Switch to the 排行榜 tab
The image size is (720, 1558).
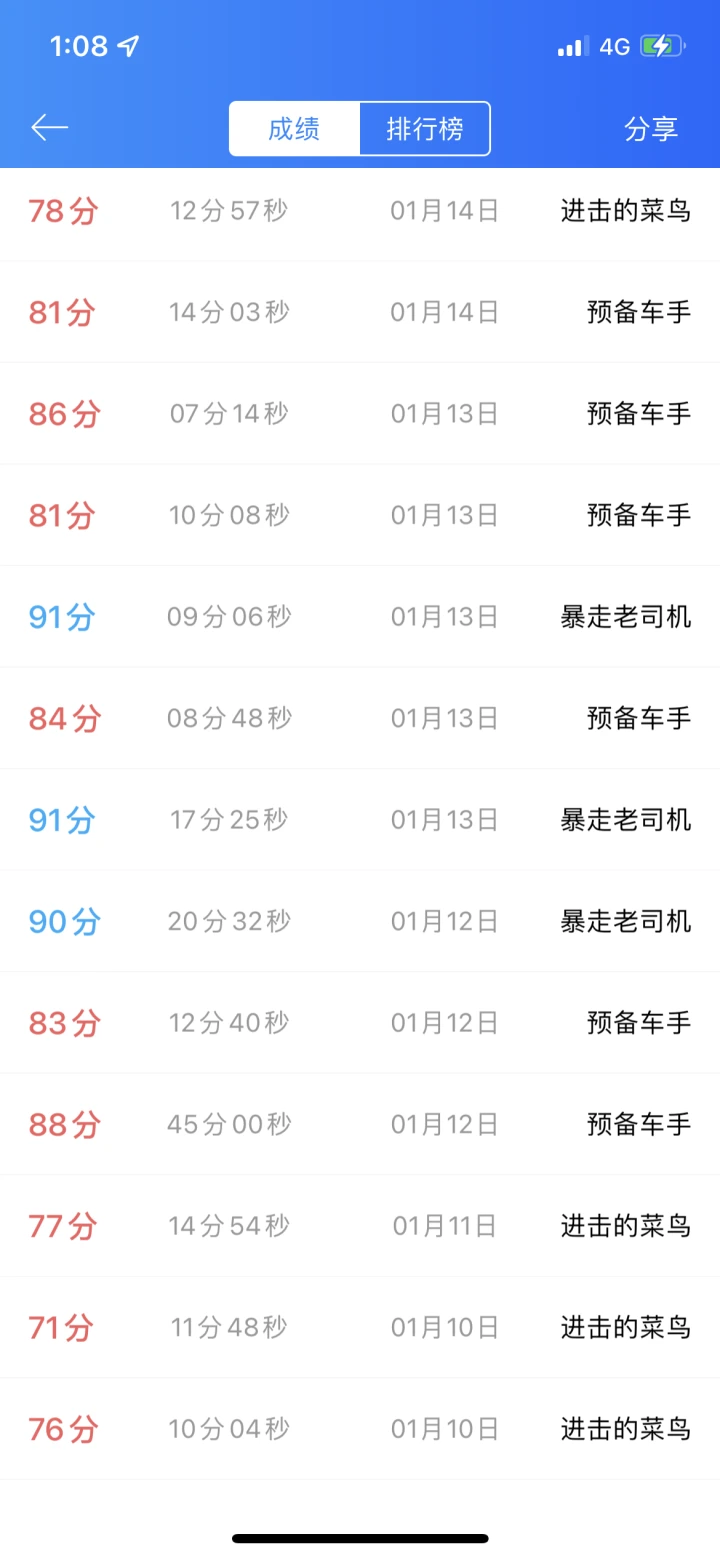coord(425,129)
